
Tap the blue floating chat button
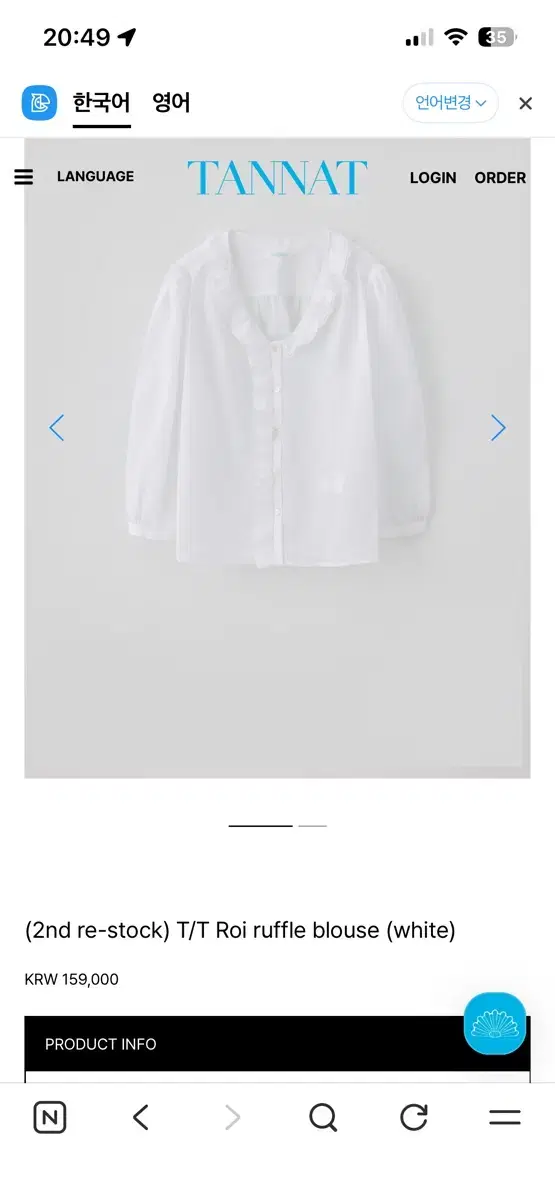point(495,1023)
